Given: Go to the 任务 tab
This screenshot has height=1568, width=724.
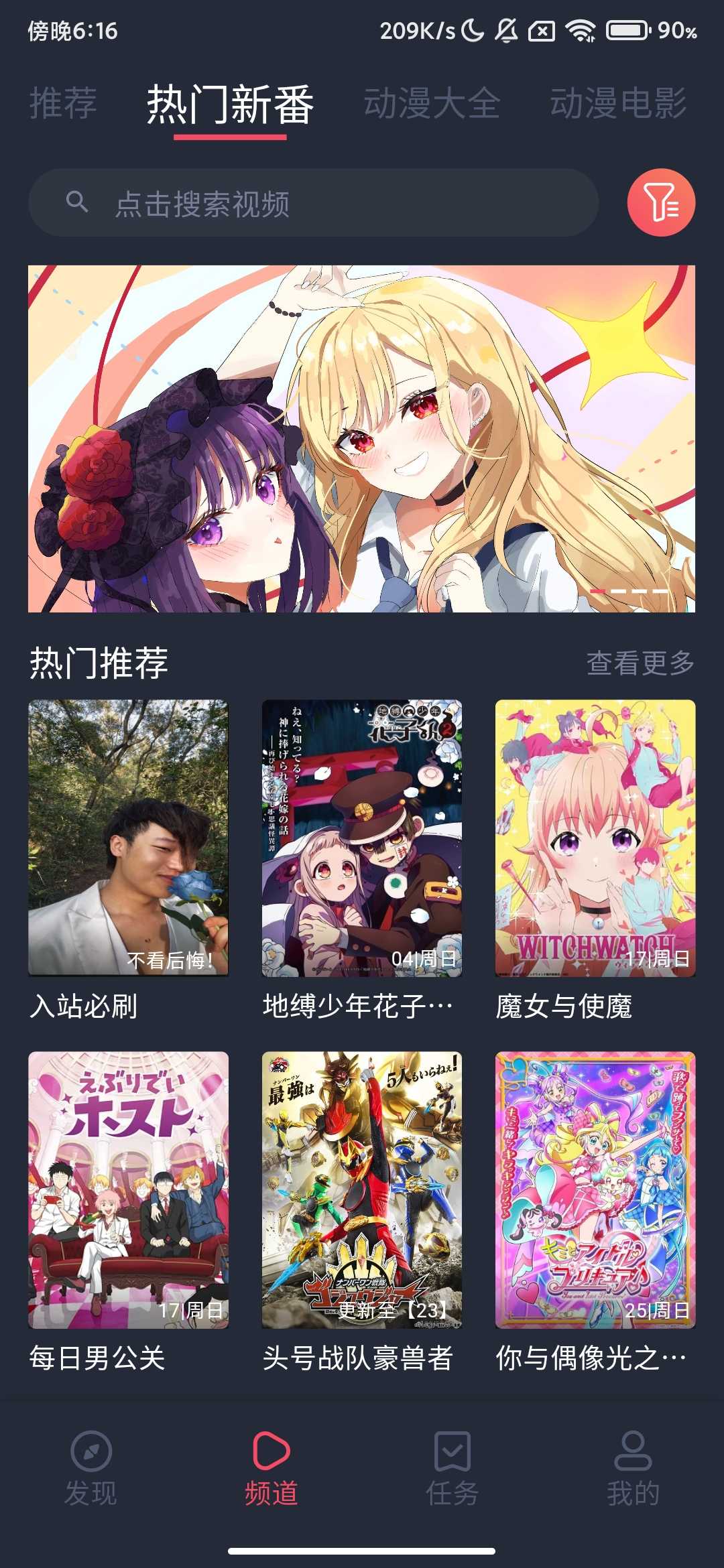Looking at the screenshot, I should tap(452, 1469).
